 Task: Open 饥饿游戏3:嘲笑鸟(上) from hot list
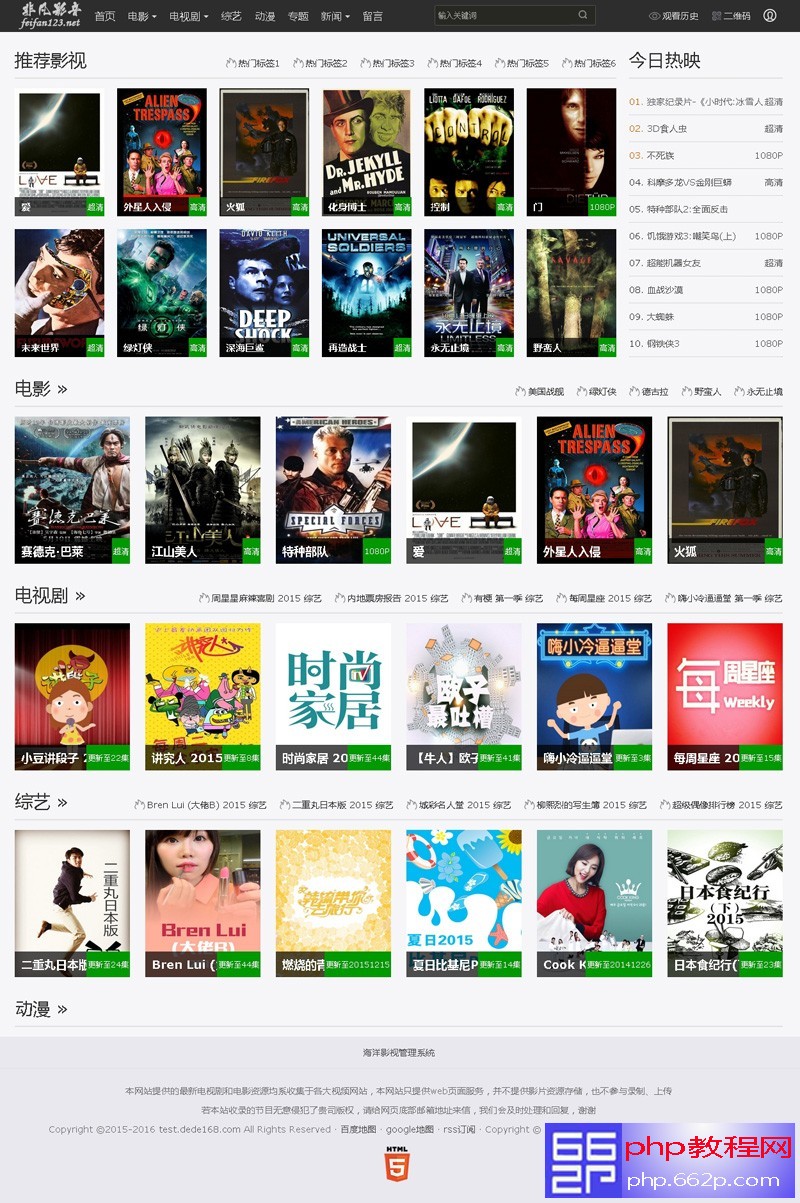click(x=691, y=236)
